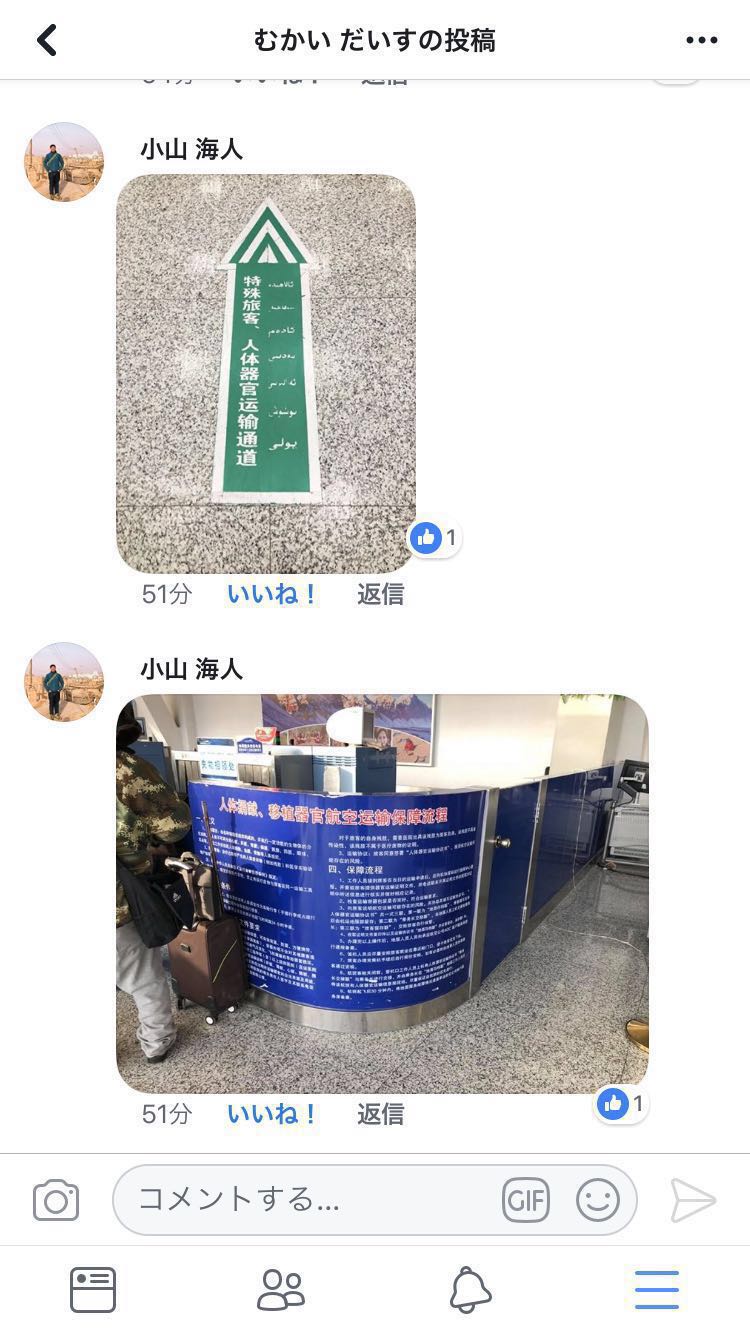Open the notifications bell tab
The image size is (750, 1334).
470,1289
